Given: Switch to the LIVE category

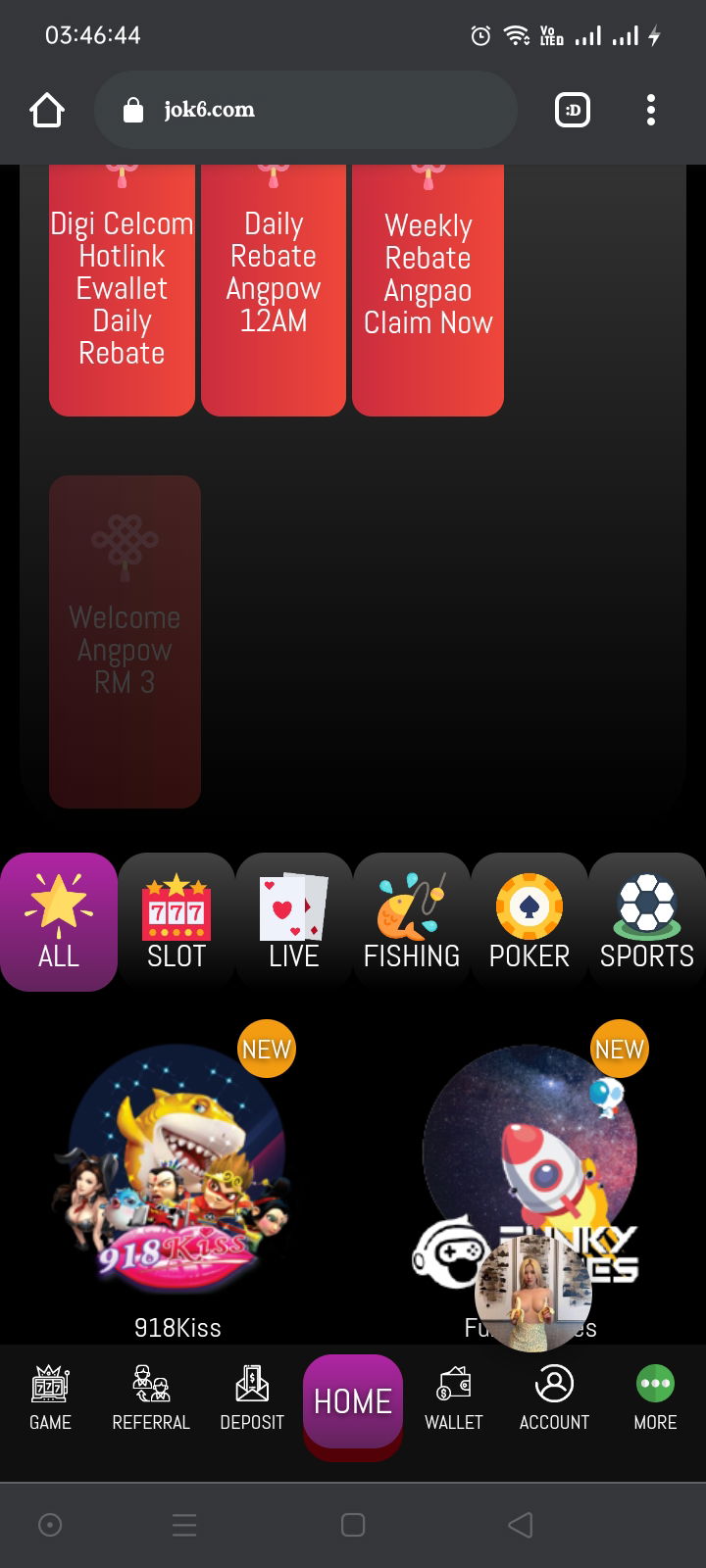Looking at the screenshot, I should tap(294, 921).
